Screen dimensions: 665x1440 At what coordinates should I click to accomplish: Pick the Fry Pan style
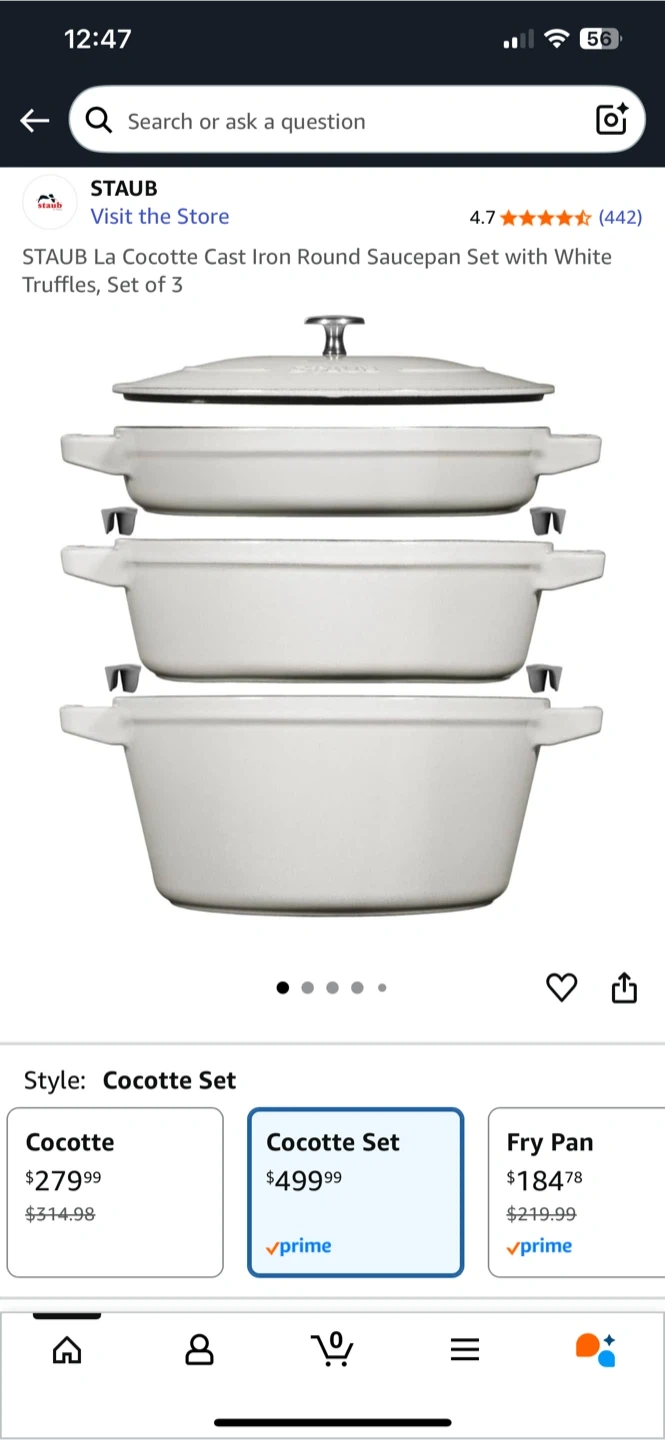tap(576, 1192)
